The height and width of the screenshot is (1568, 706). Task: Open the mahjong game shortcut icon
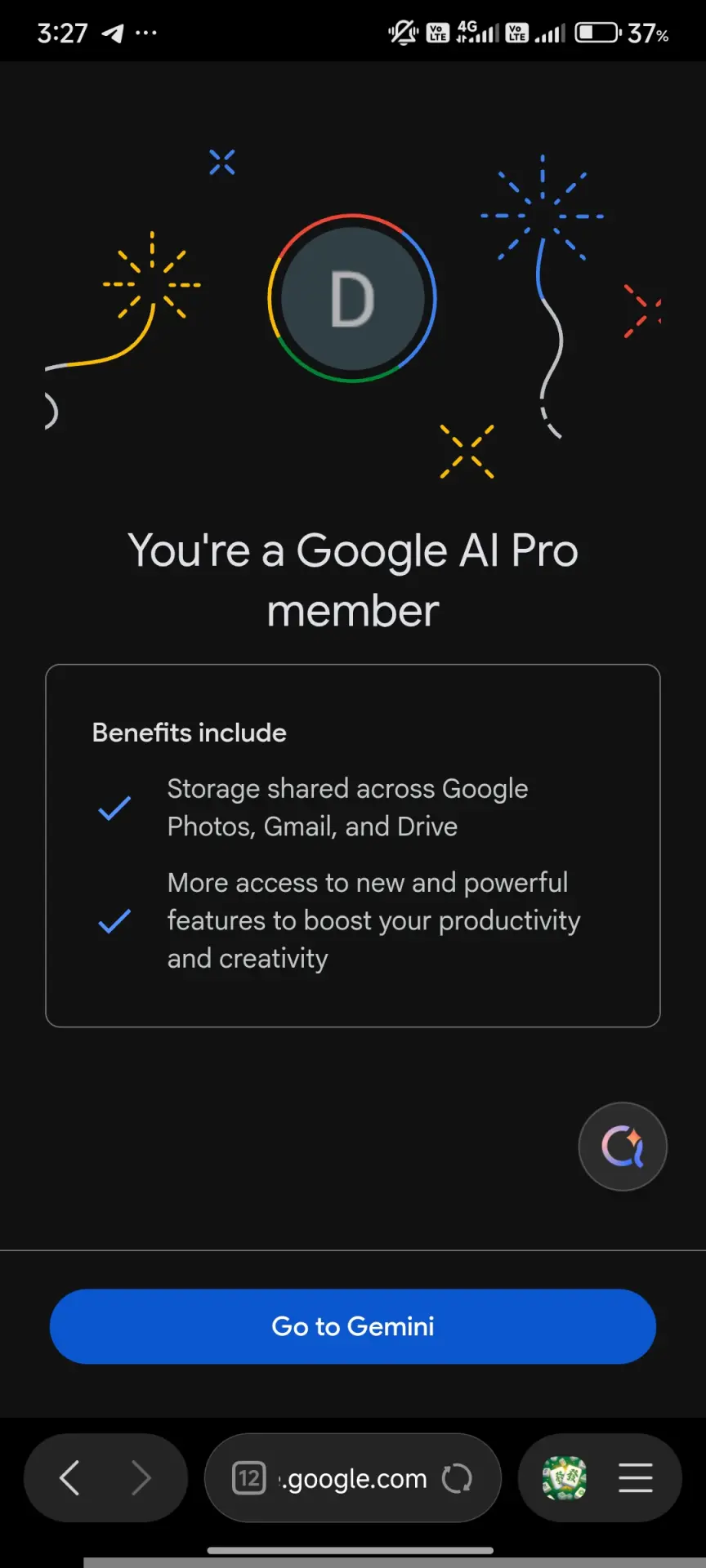565,1478
